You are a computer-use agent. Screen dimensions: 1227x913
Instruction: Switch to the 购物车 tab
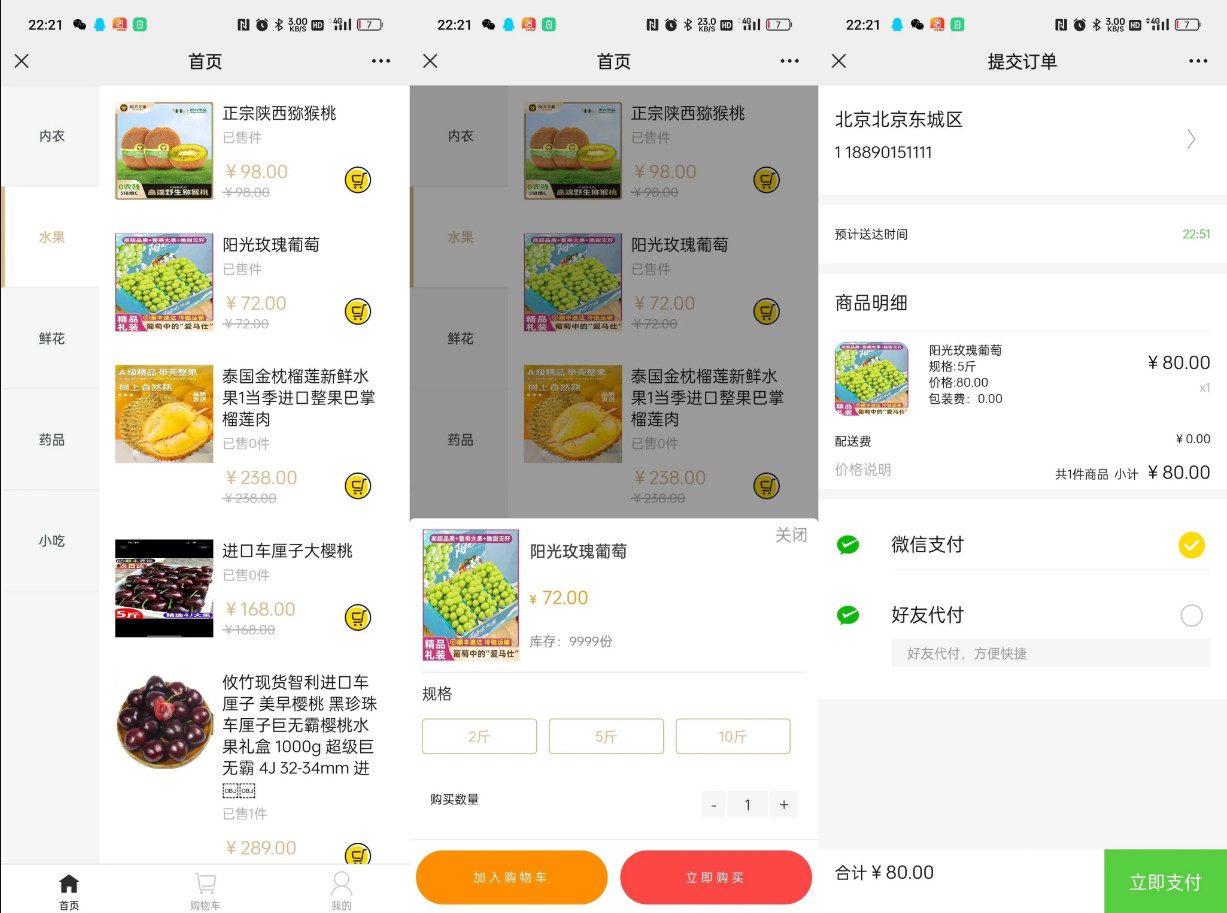point(205,889)
